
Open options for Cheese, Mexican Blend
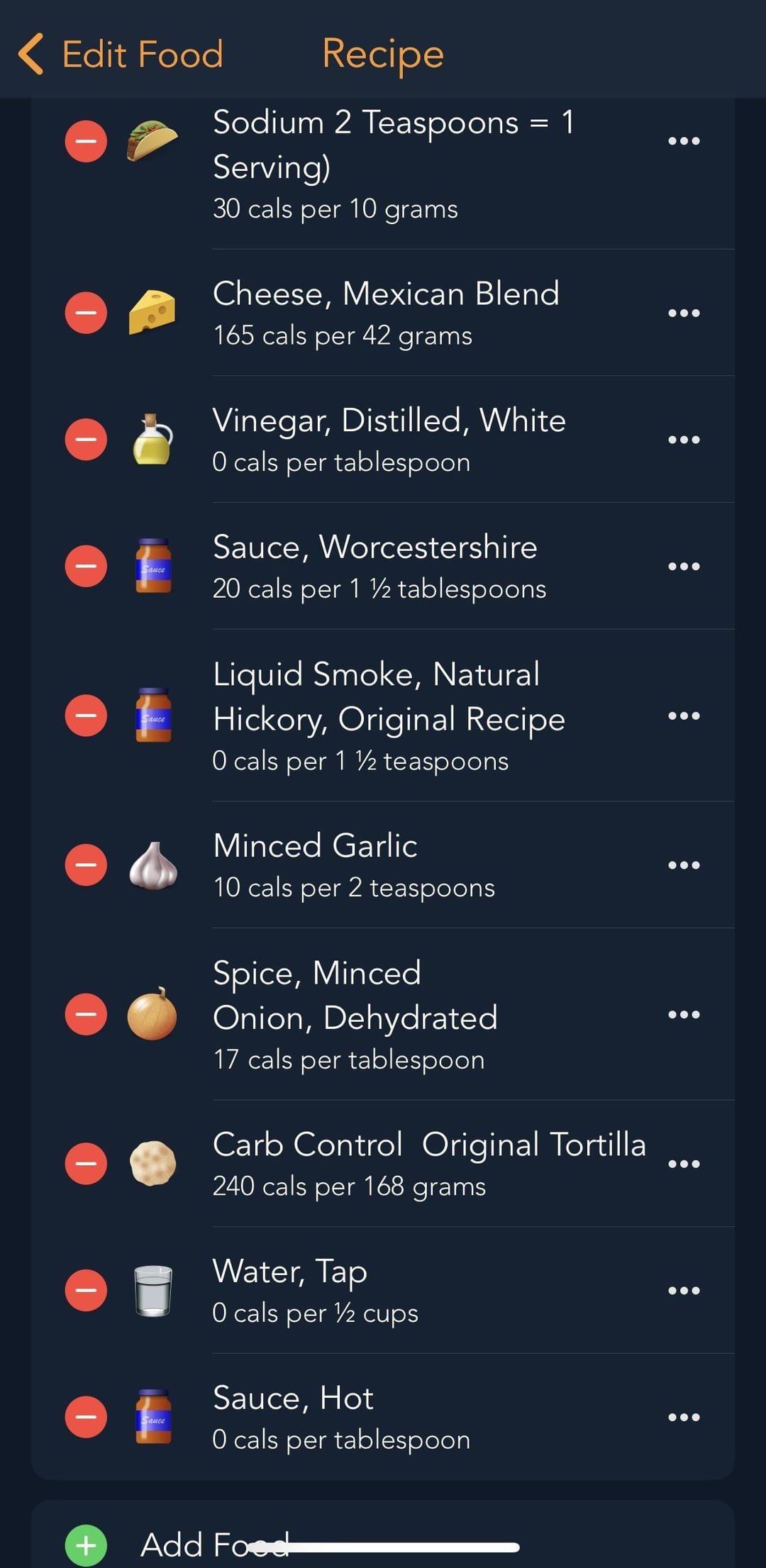[x=684, y=313]
